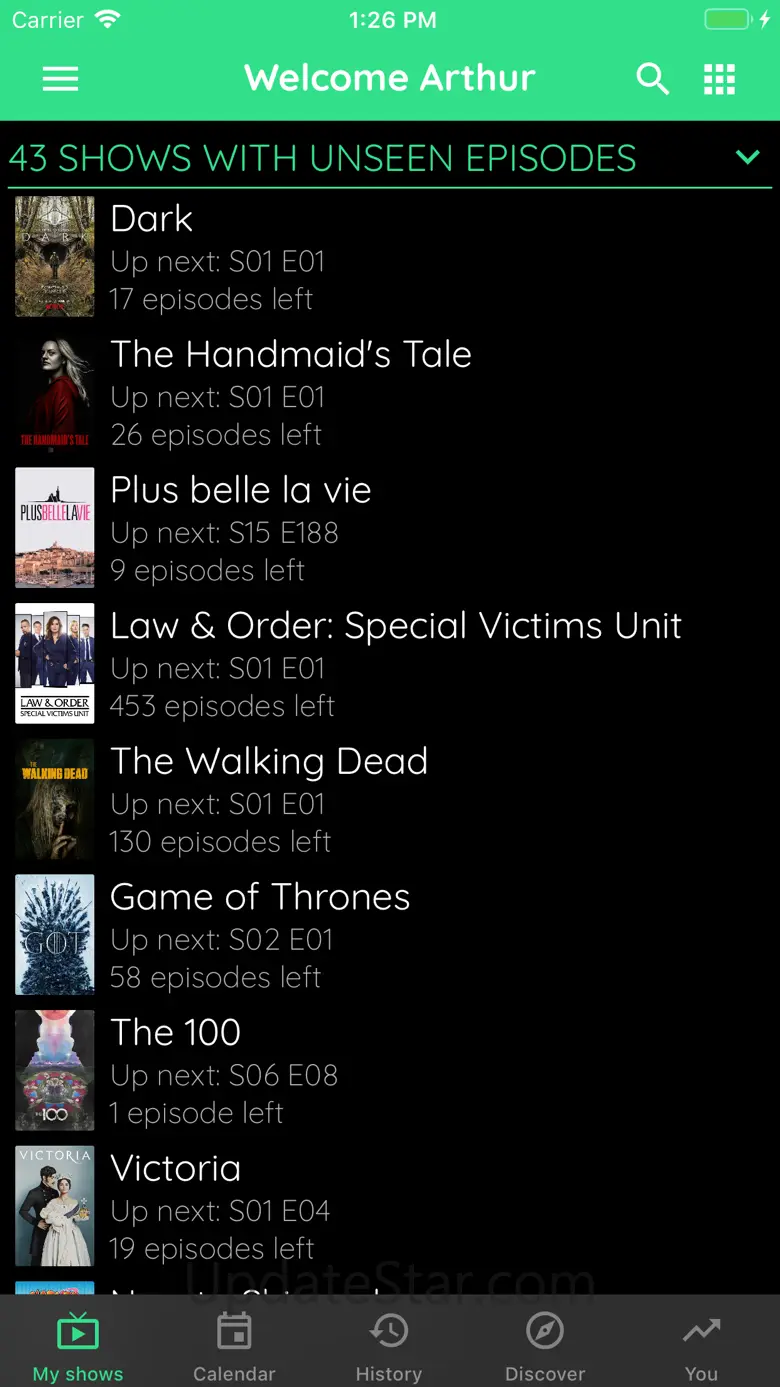Open the Dark show entry
The width and height of the screenshot is (780, 1387).
click(x=390, y=256)
